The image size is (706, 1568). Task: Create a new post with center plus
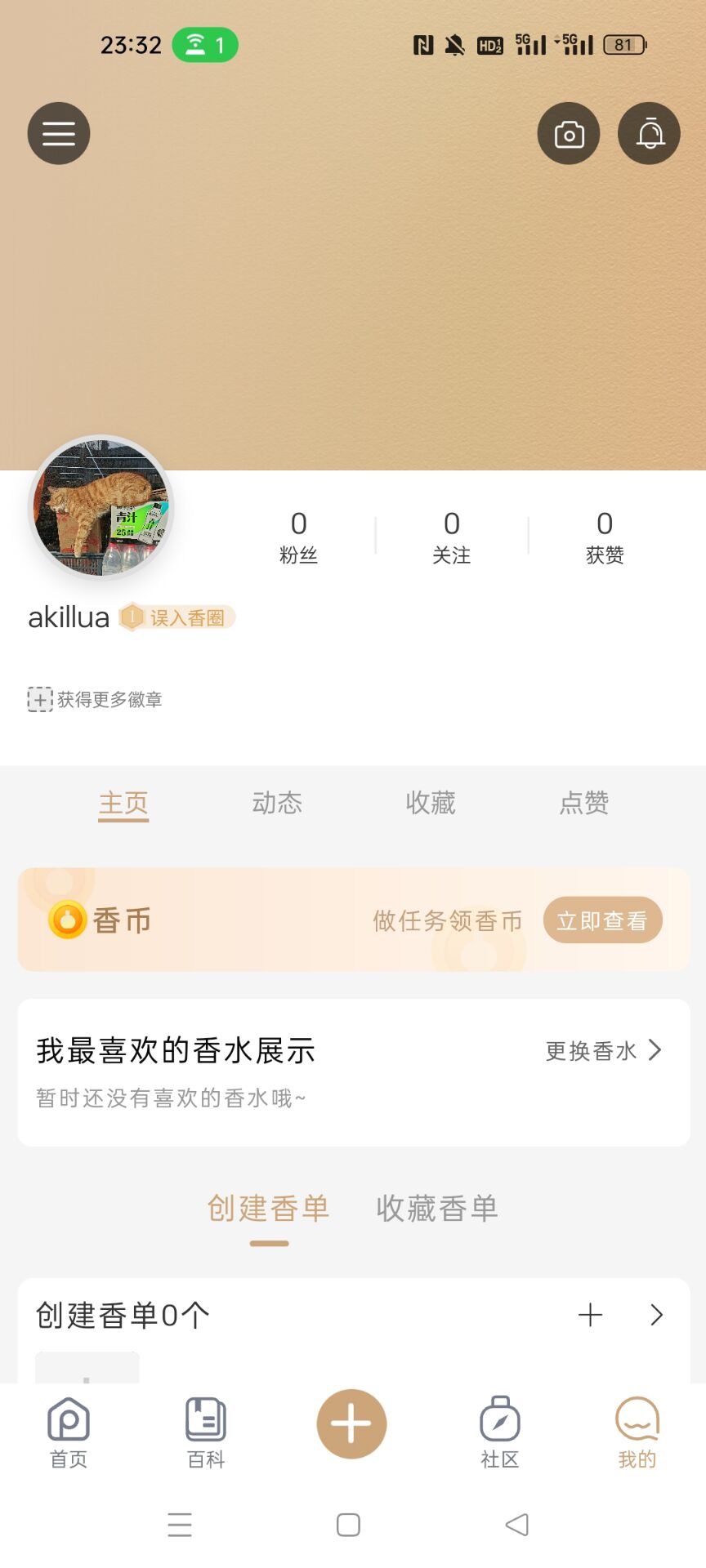351,1423
